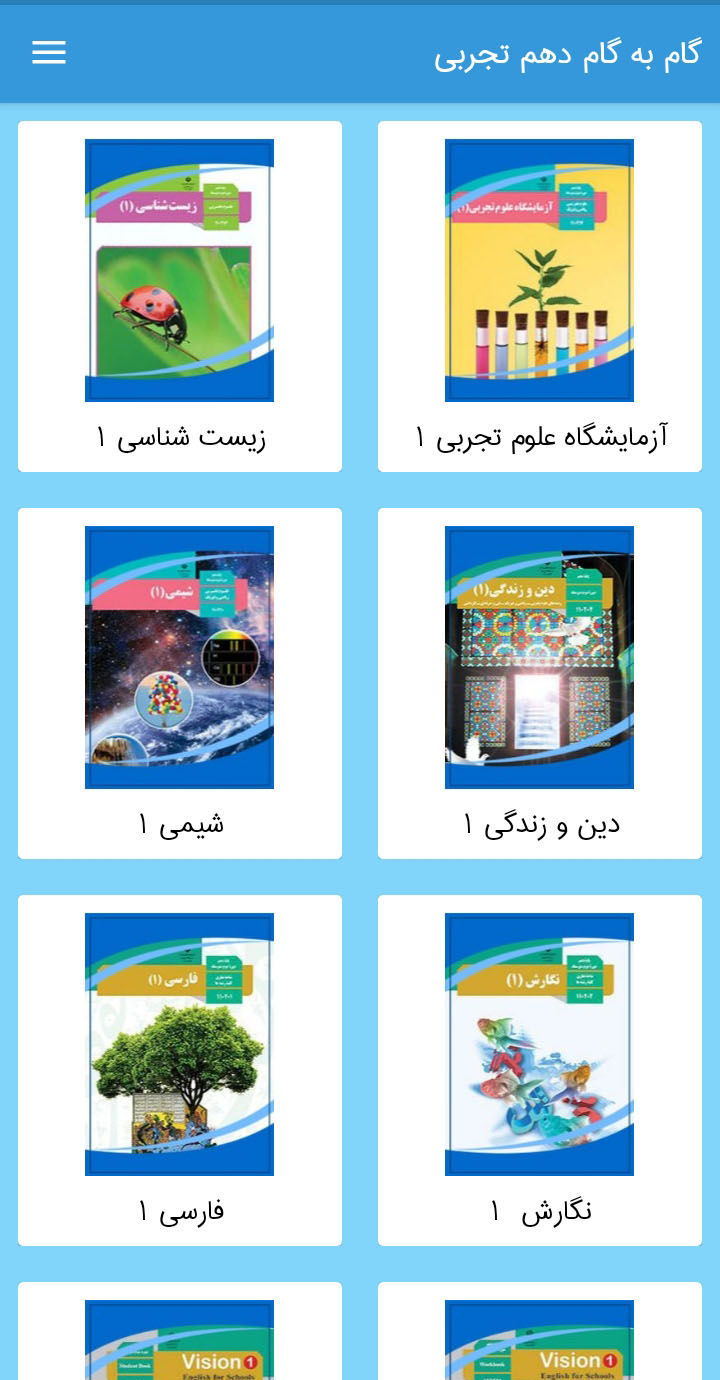Open the فارسی ۱ card

(x=180, y=1070)
